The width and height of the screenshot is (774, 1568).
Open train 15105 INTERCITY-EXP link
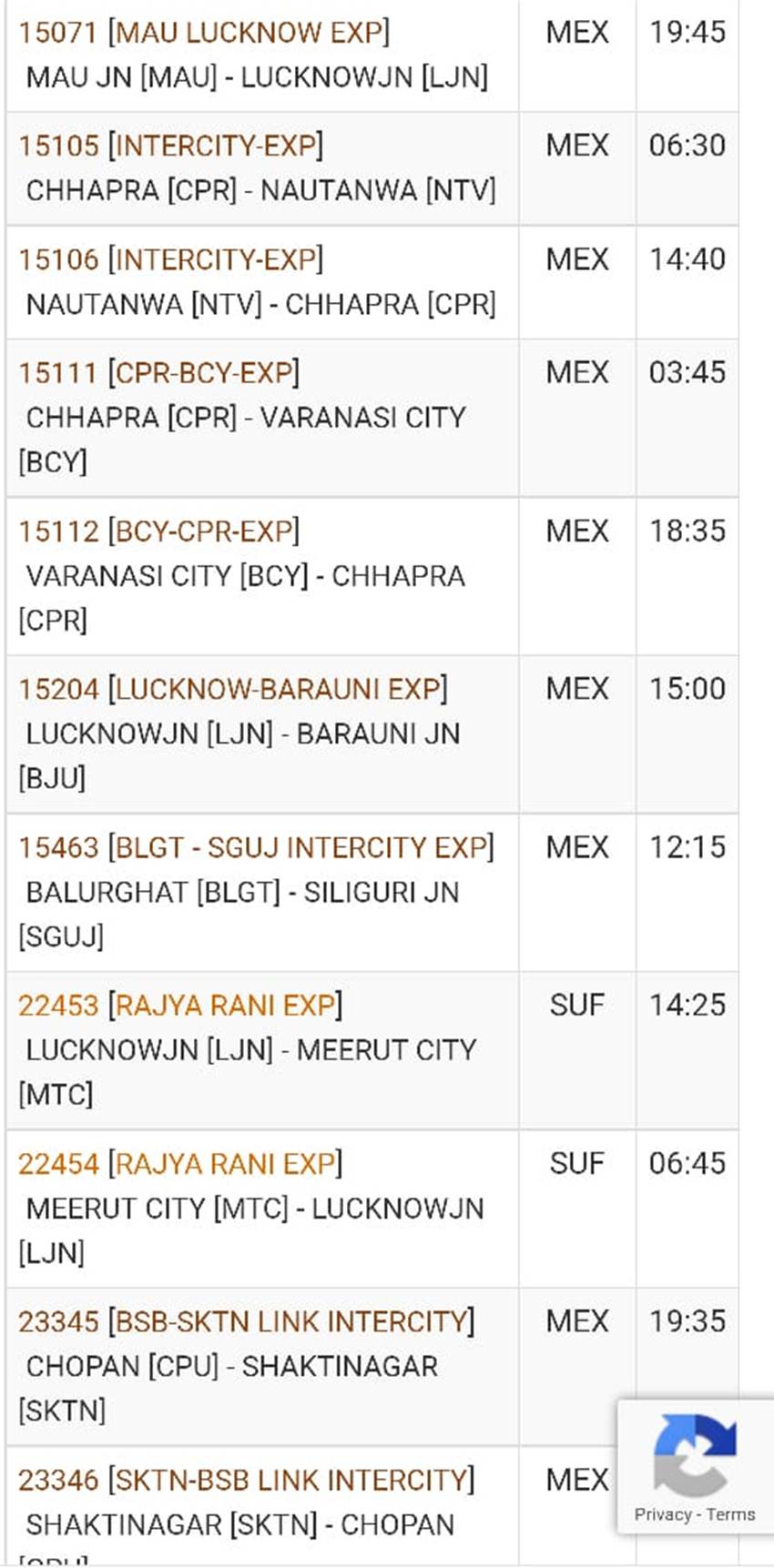[x=171, y=146]
